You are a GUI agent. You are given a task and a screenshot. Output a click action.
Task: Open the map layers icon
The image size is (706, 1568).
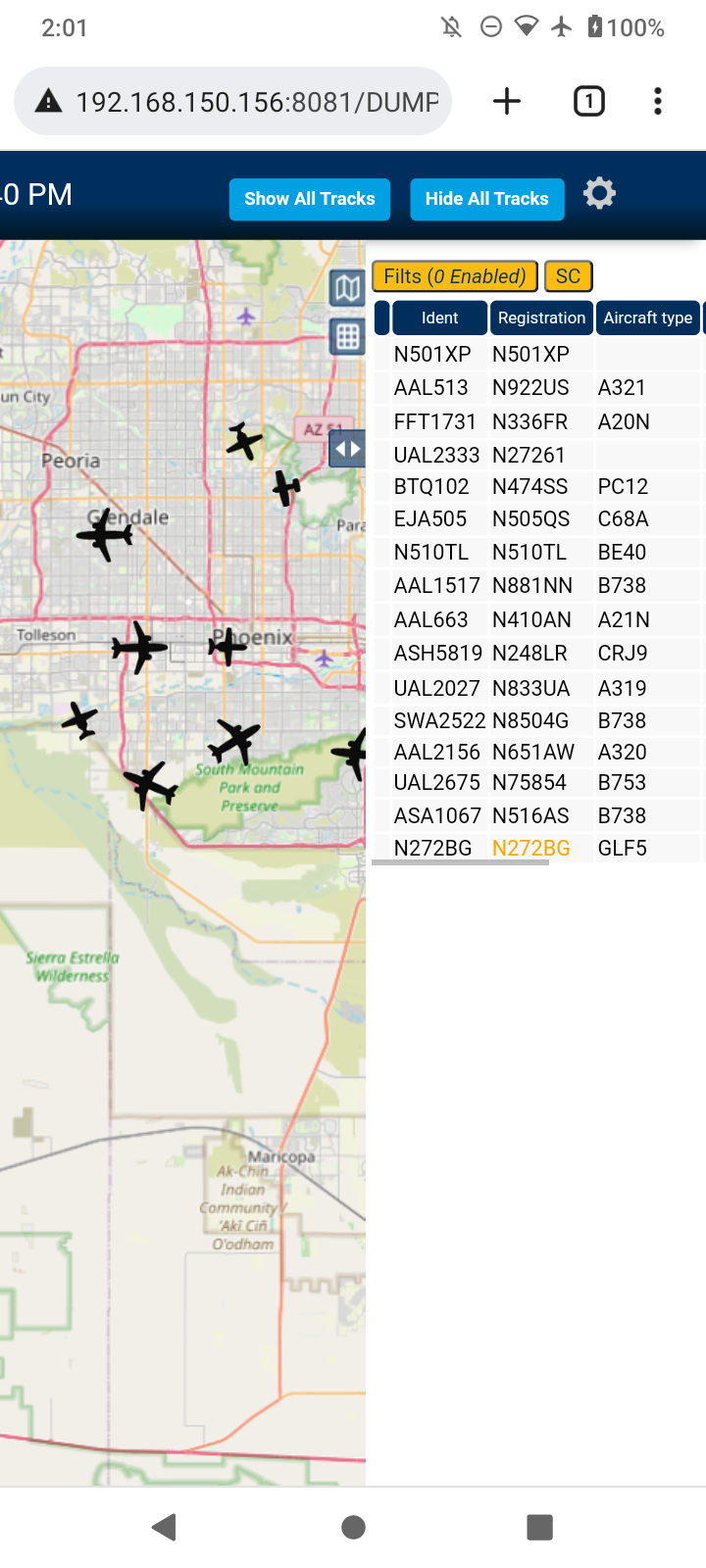(x=347, y=287)
